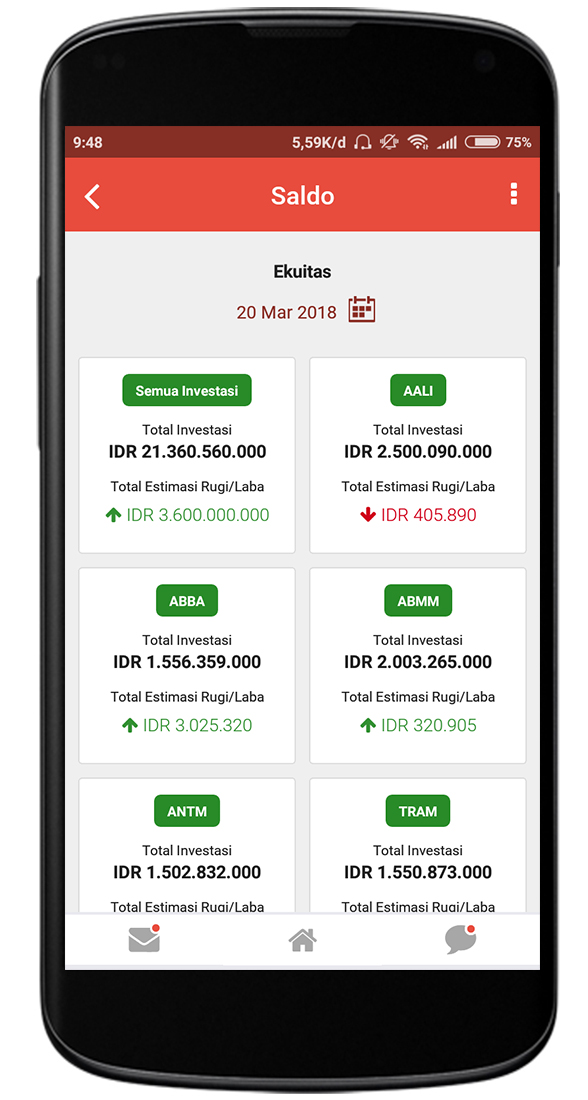This screenshot has width=588, height=1100.
Task: Go back from the Saldo screen
Action: [x=92, y=196]
